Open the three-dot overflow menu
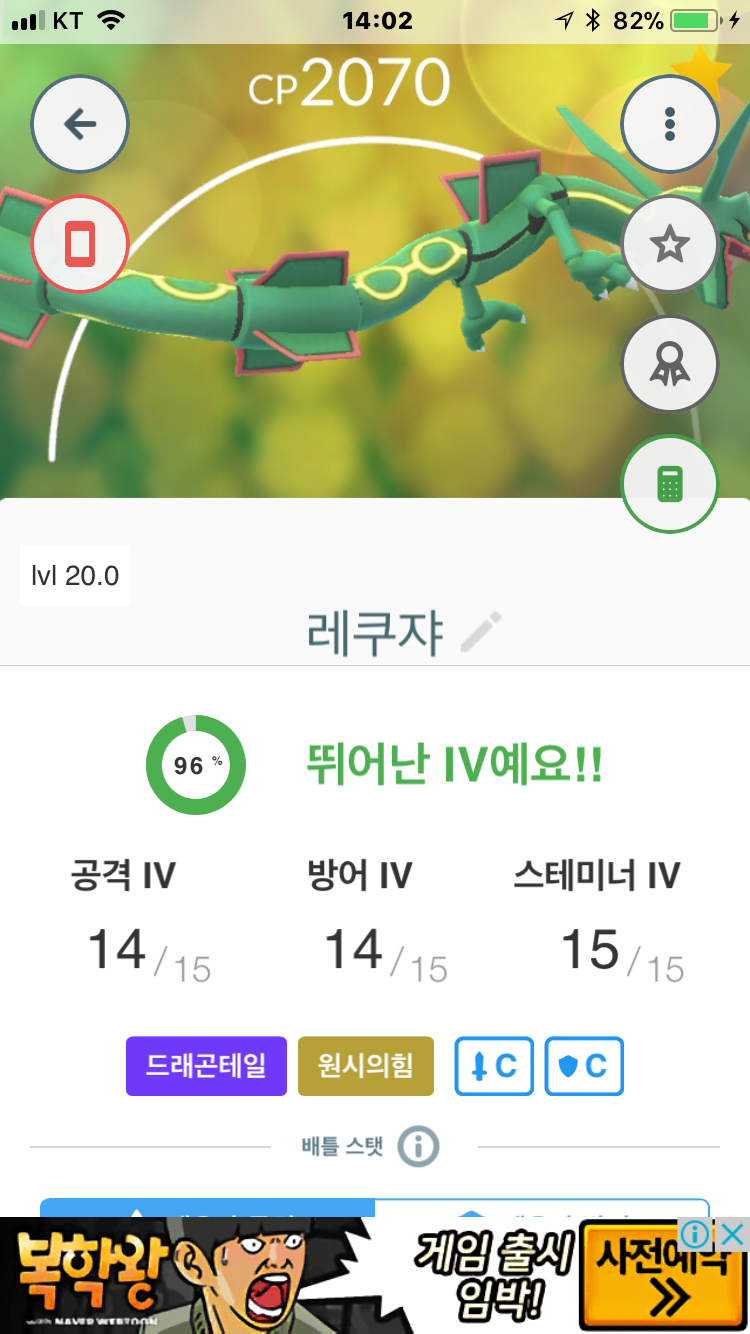 [x=670, y=124]
